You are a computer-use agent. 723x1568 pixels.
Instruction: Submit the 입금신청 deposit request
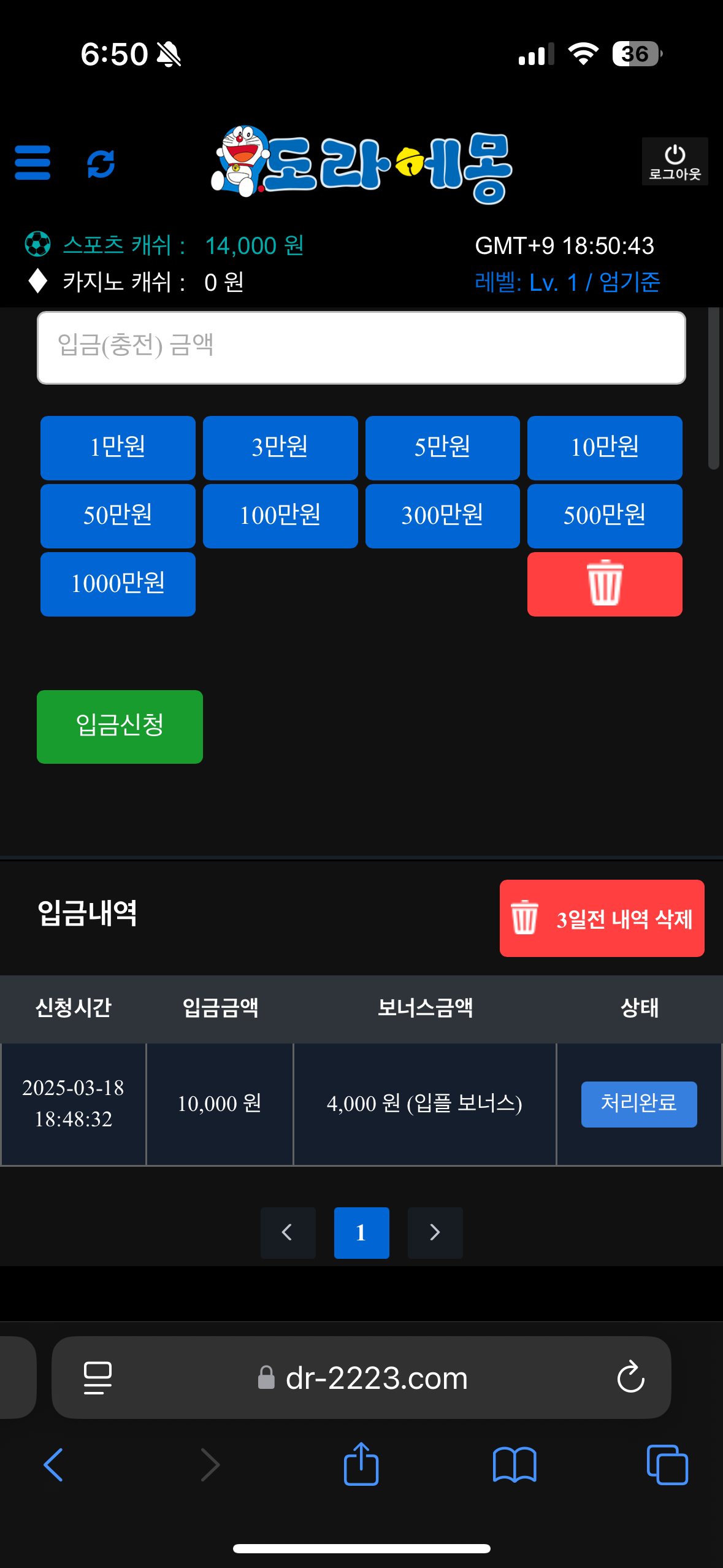120,726
